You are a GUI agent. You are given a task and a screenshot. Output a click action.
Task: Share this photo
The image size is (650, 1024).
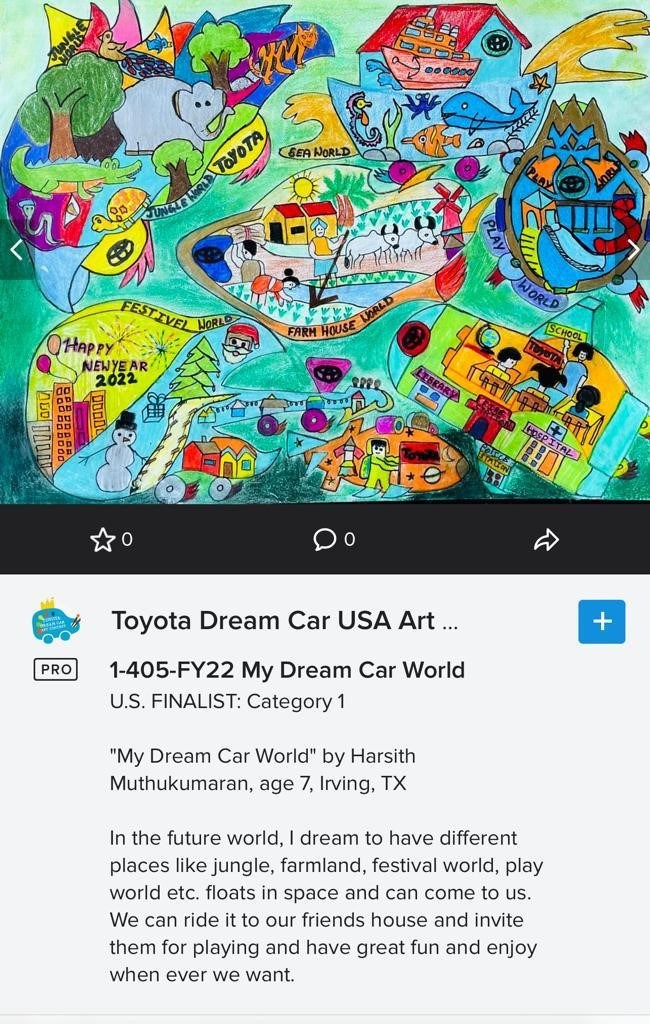coord(546,541)
